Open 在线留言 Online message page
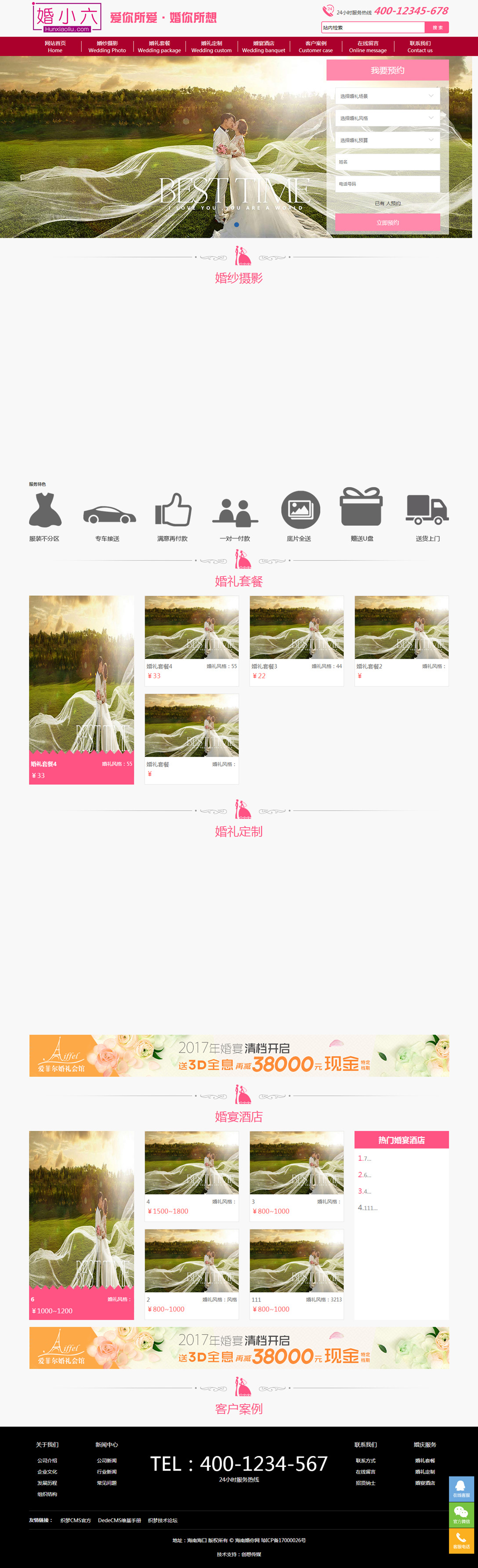The width and height of the screenshot is (478, 1568). tap(367, 47)
